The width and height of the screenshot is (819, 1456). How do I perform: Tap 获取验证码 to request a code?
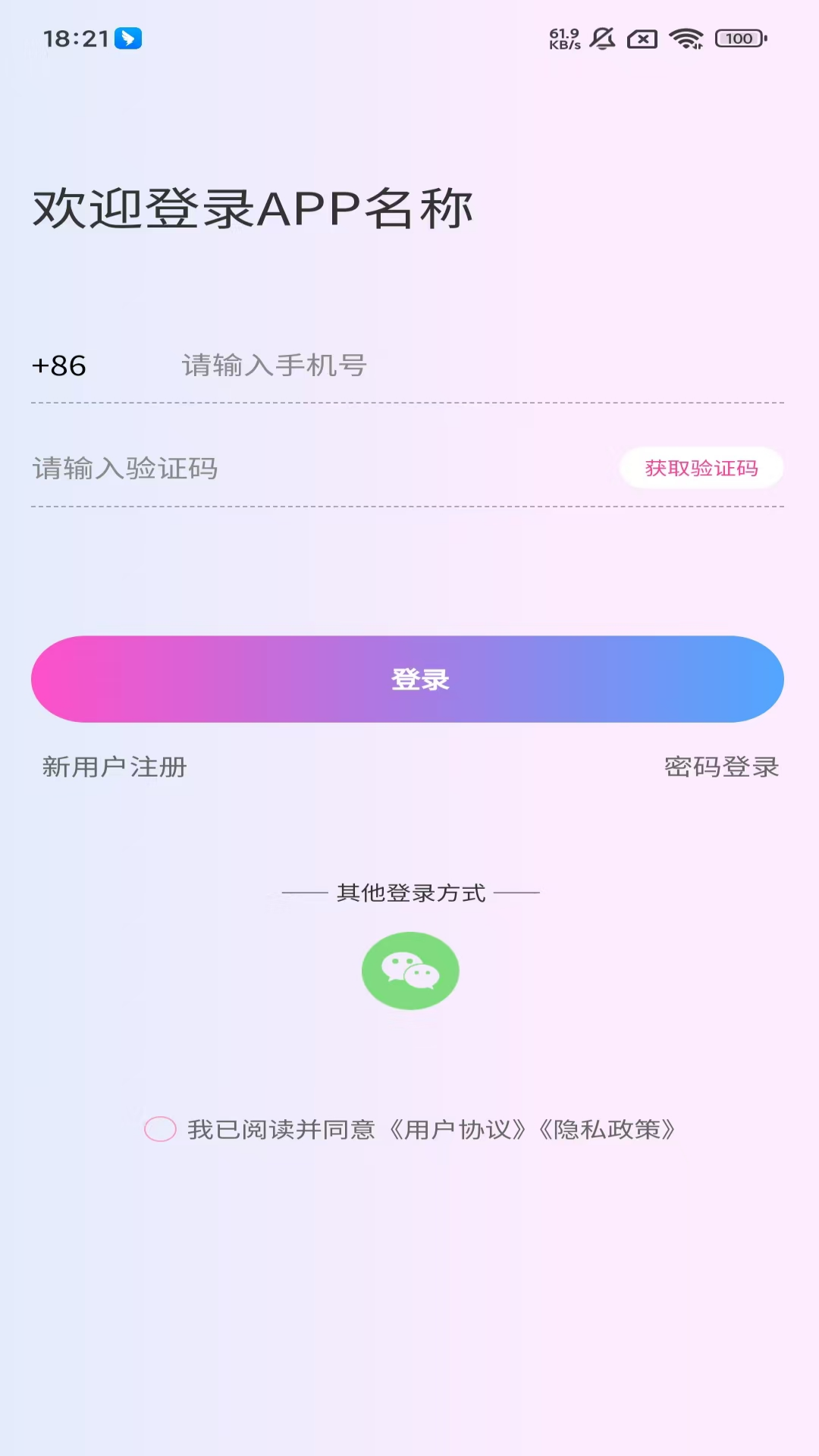[701, 469]
